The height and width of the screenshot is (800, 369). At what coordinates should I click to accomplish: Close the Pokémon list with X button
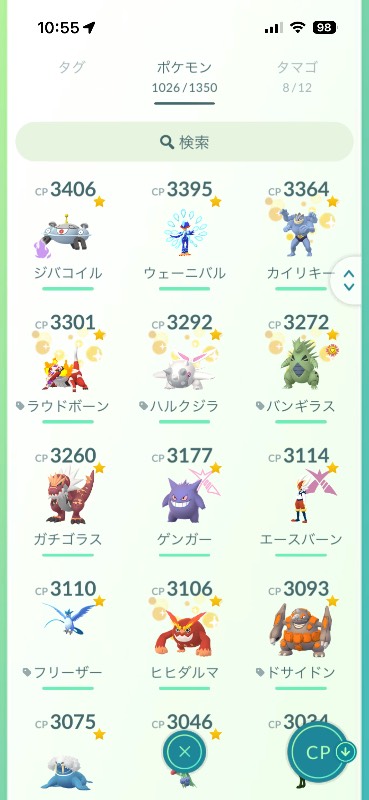point(185,751)
